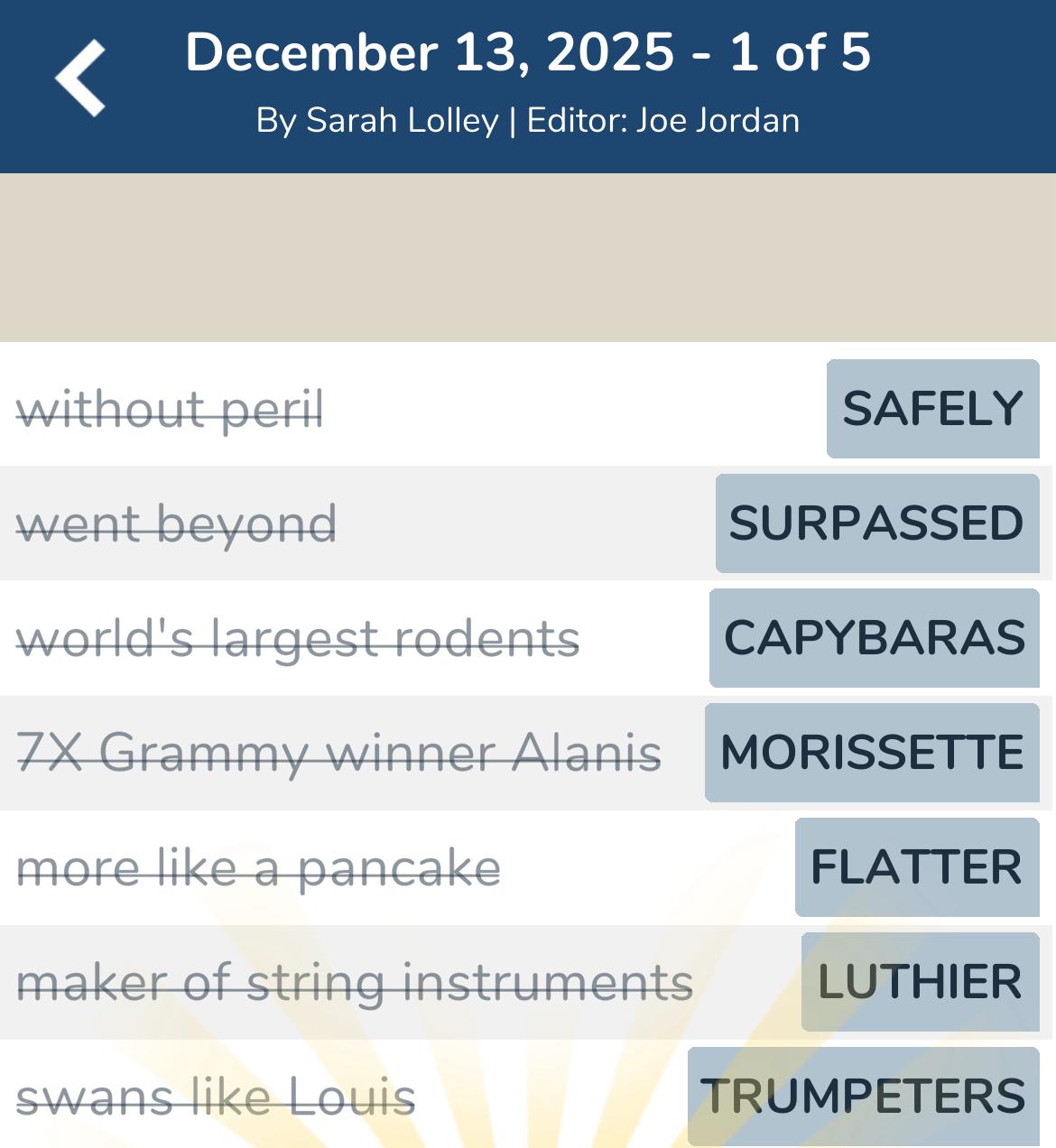The image size is (1056, 1148).
Task: Select the FLATTER answer tile
Action: tap(915, 866)
